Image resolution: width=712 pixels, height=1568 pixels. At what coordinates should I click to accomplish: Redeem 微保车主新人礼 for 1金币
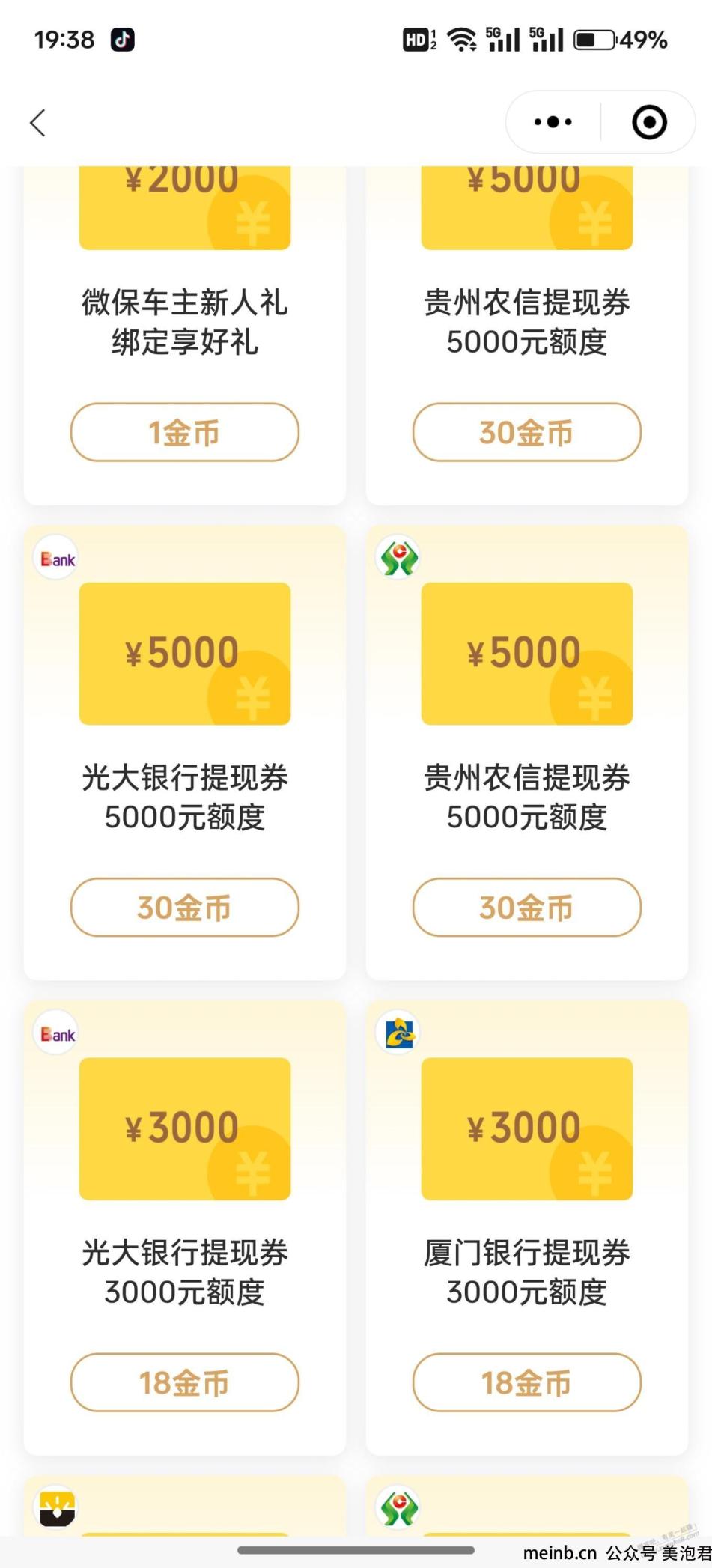pos(185,432)
